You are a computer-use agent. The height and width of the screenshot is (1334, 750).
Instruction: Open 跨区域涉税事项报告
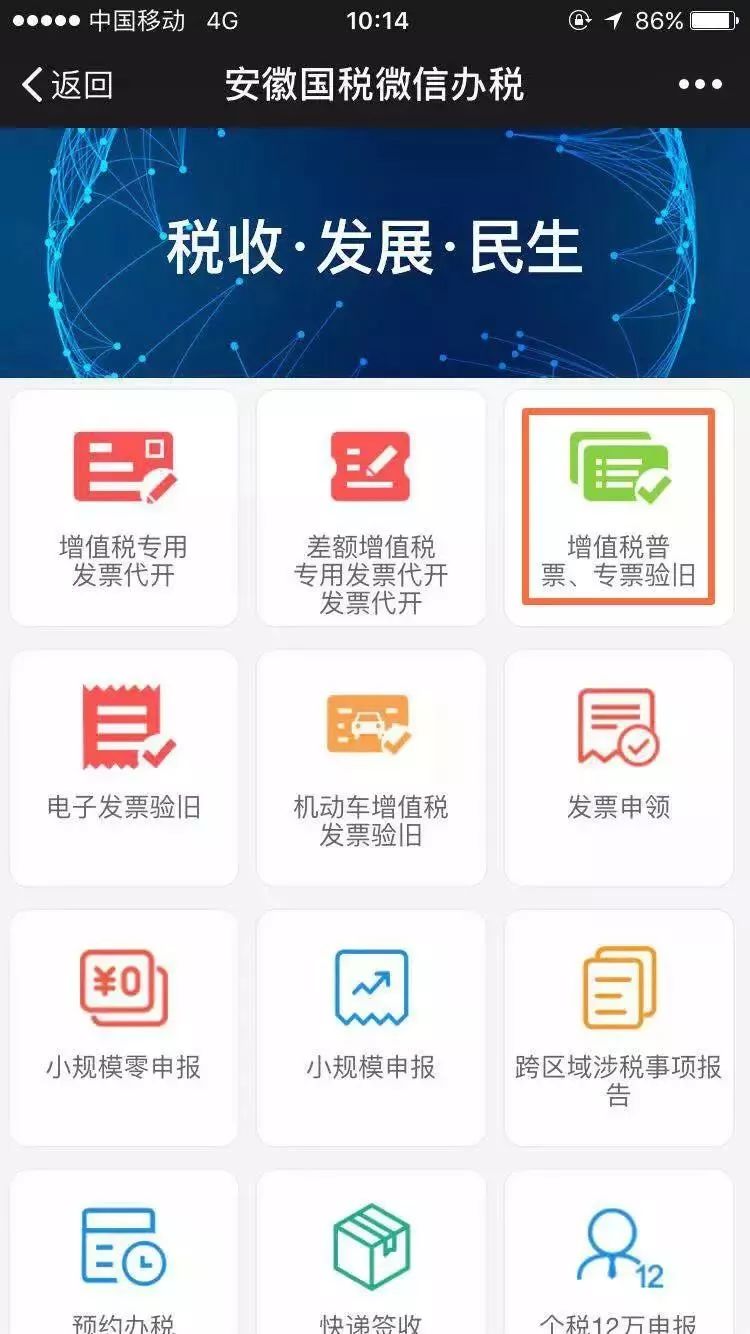(x=618, y=1028)
